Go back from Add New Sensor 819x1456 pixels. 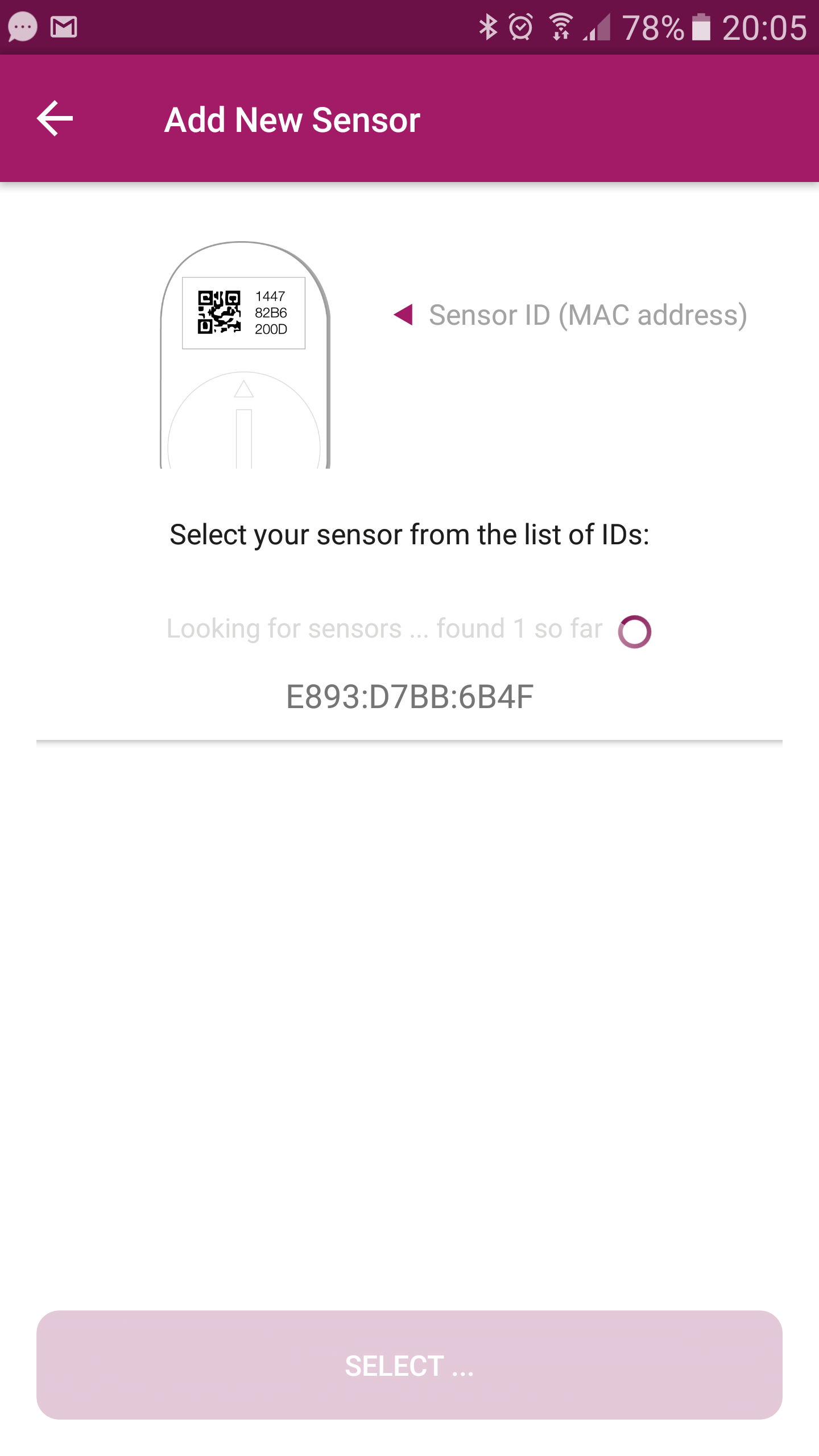pyautogui.click(x=55, y=119)
